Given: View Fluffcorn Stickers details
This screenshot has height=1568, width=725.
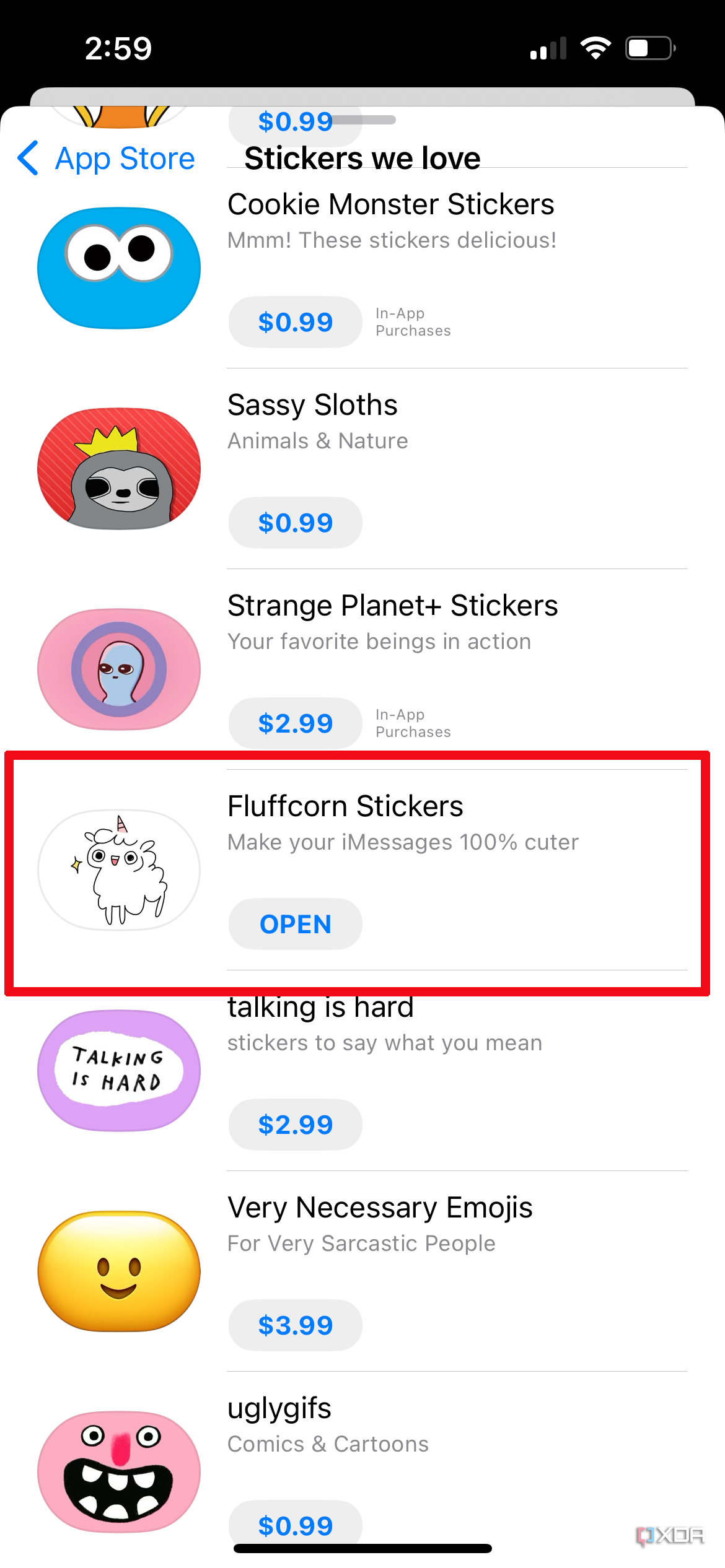Looking at the screenshot, I should click(345, 807).
